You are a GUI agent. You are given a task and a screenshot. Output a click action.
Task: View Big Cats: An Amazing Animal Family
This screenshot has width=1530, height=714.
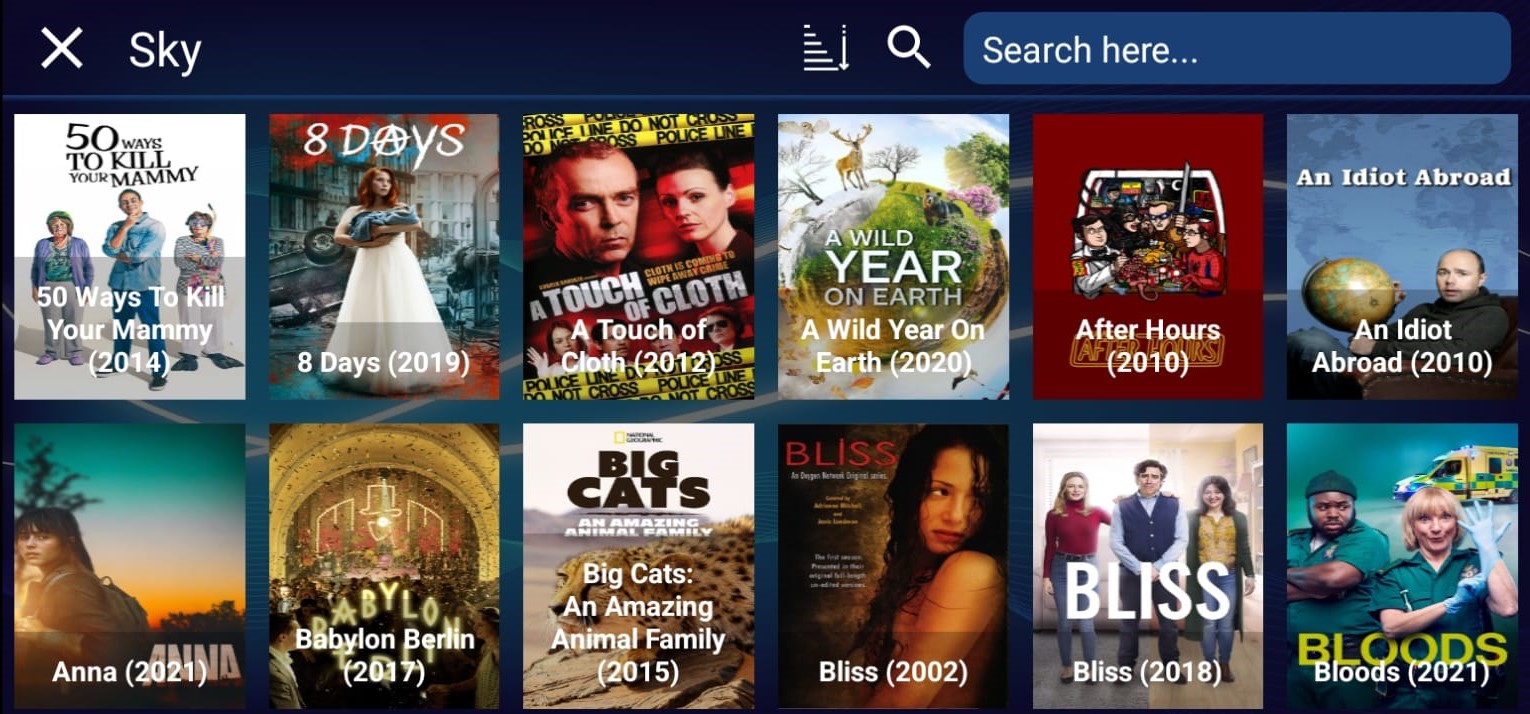pos(638,566)
